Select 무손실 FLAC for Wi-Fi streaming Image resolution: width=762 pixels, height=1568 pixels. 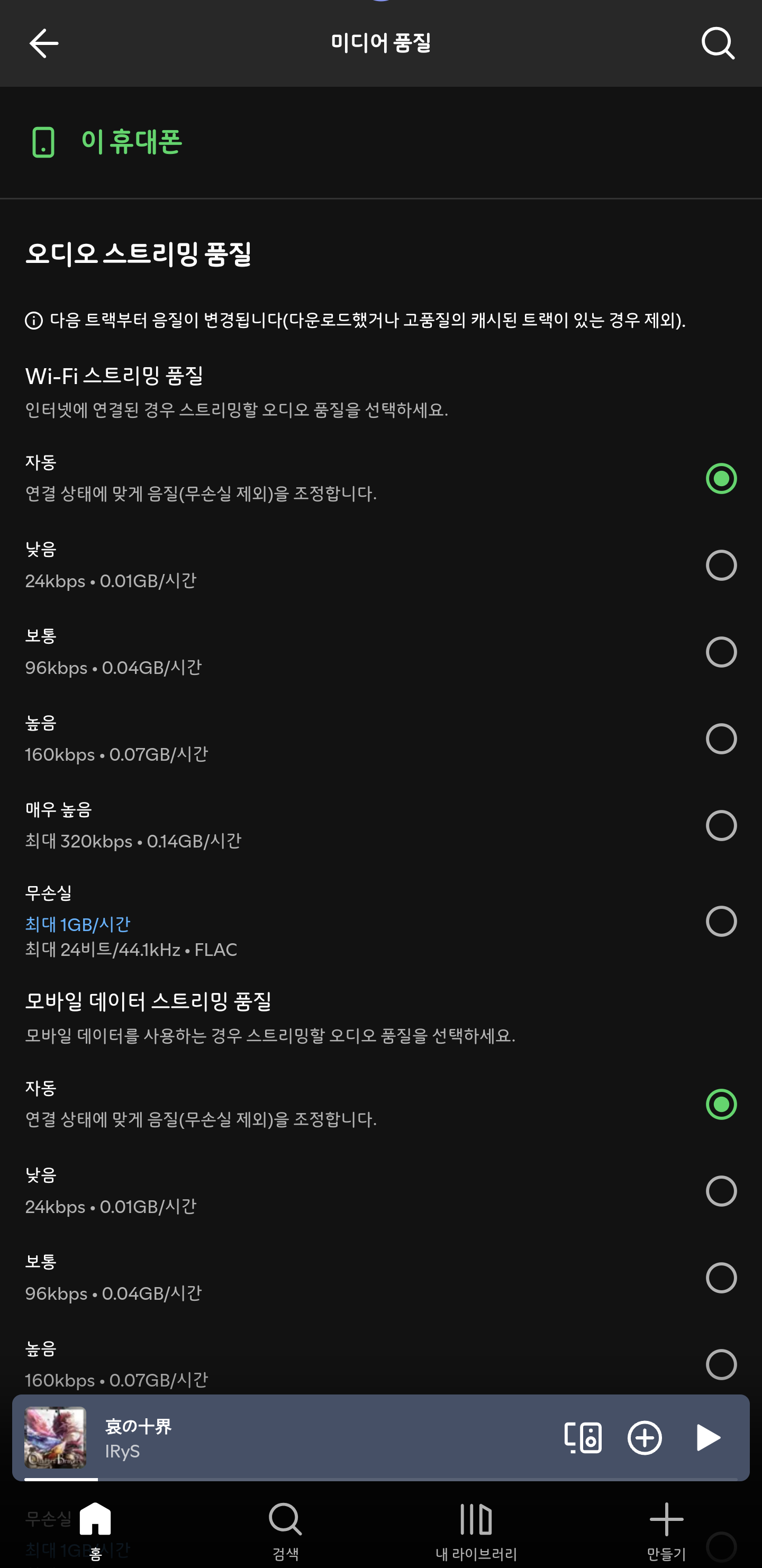[x=721, y=921]
